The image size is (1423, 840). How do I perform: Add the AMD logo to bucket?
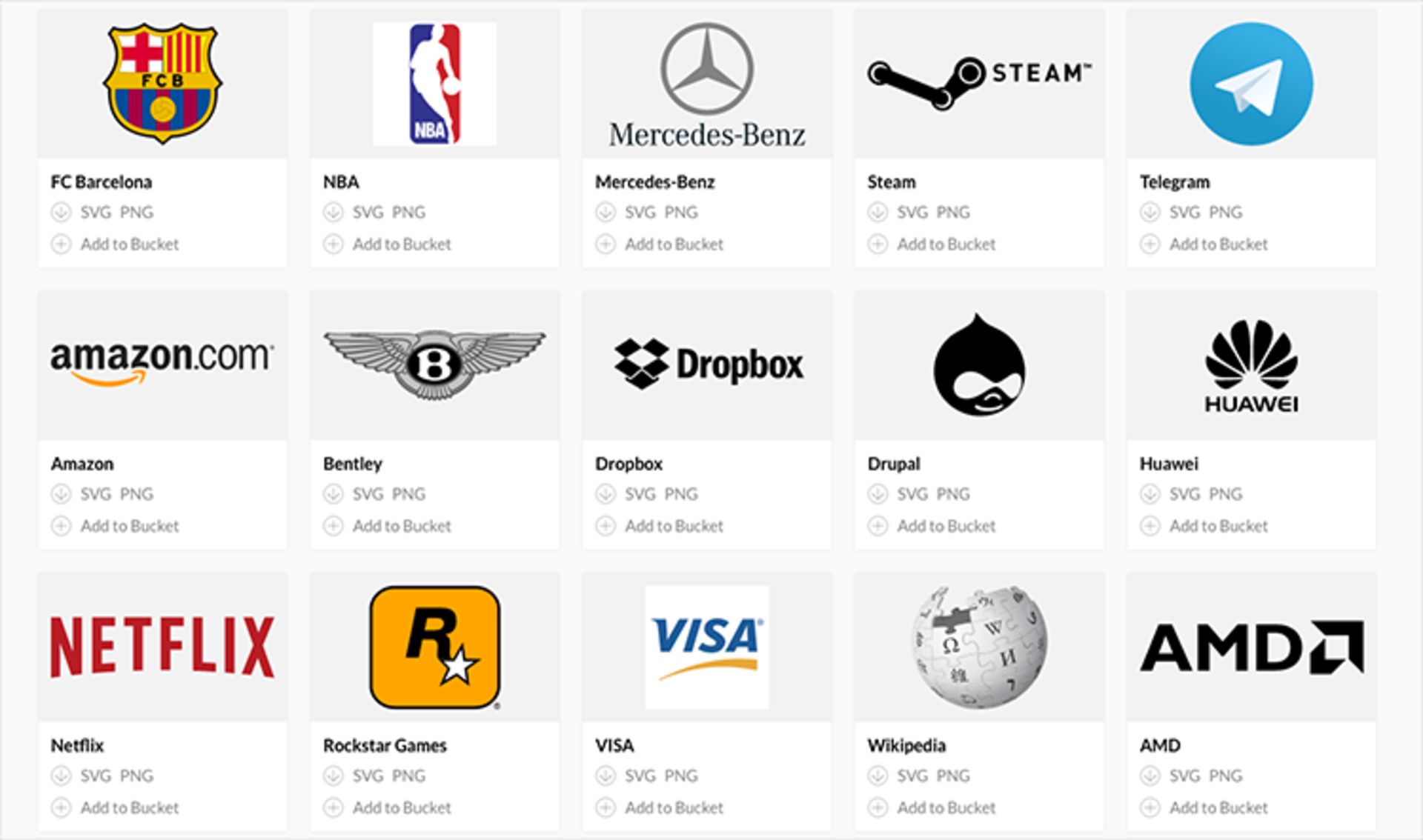(1218, 807)
